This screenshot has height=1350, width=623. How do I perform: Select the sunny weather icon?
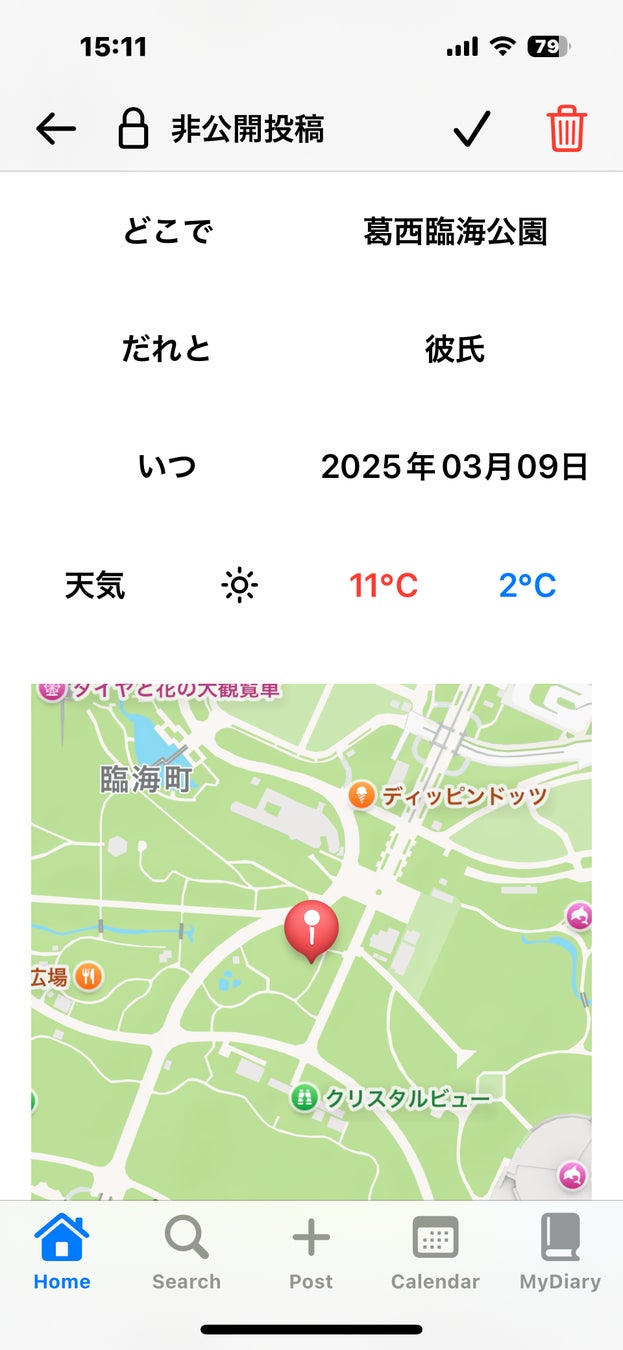240,585
